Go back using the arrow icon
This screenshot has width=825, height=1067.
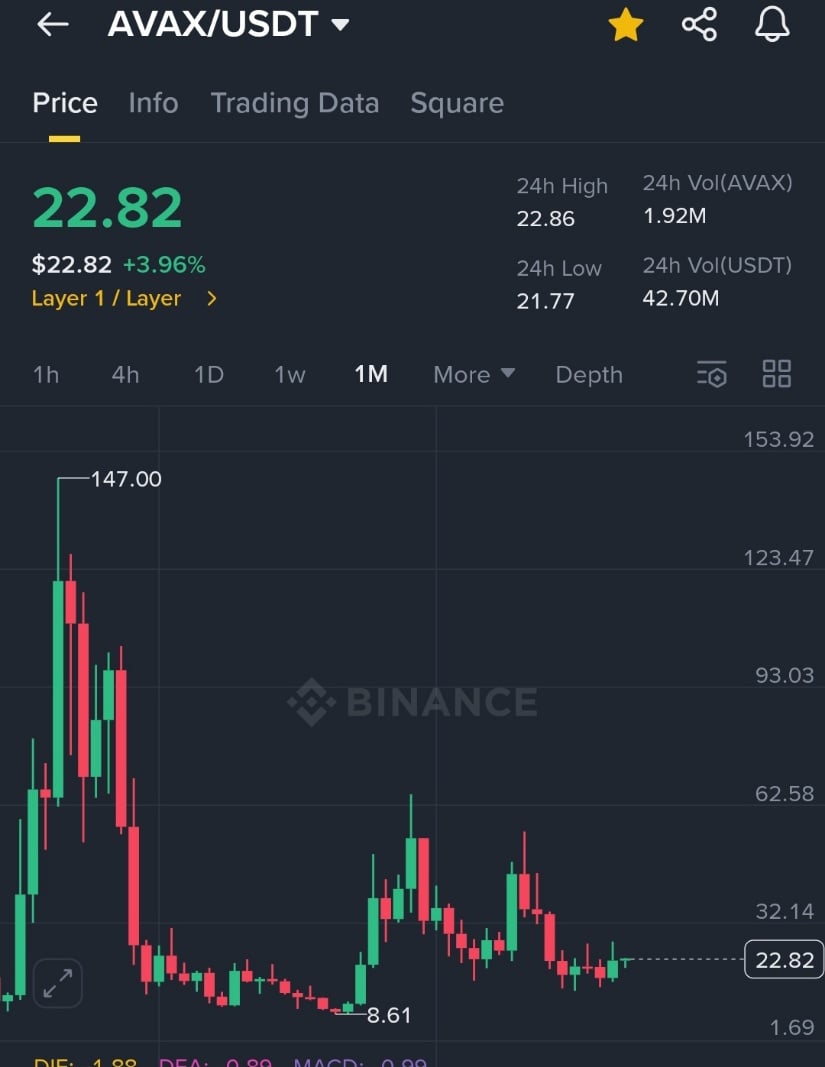pos(52,25)
